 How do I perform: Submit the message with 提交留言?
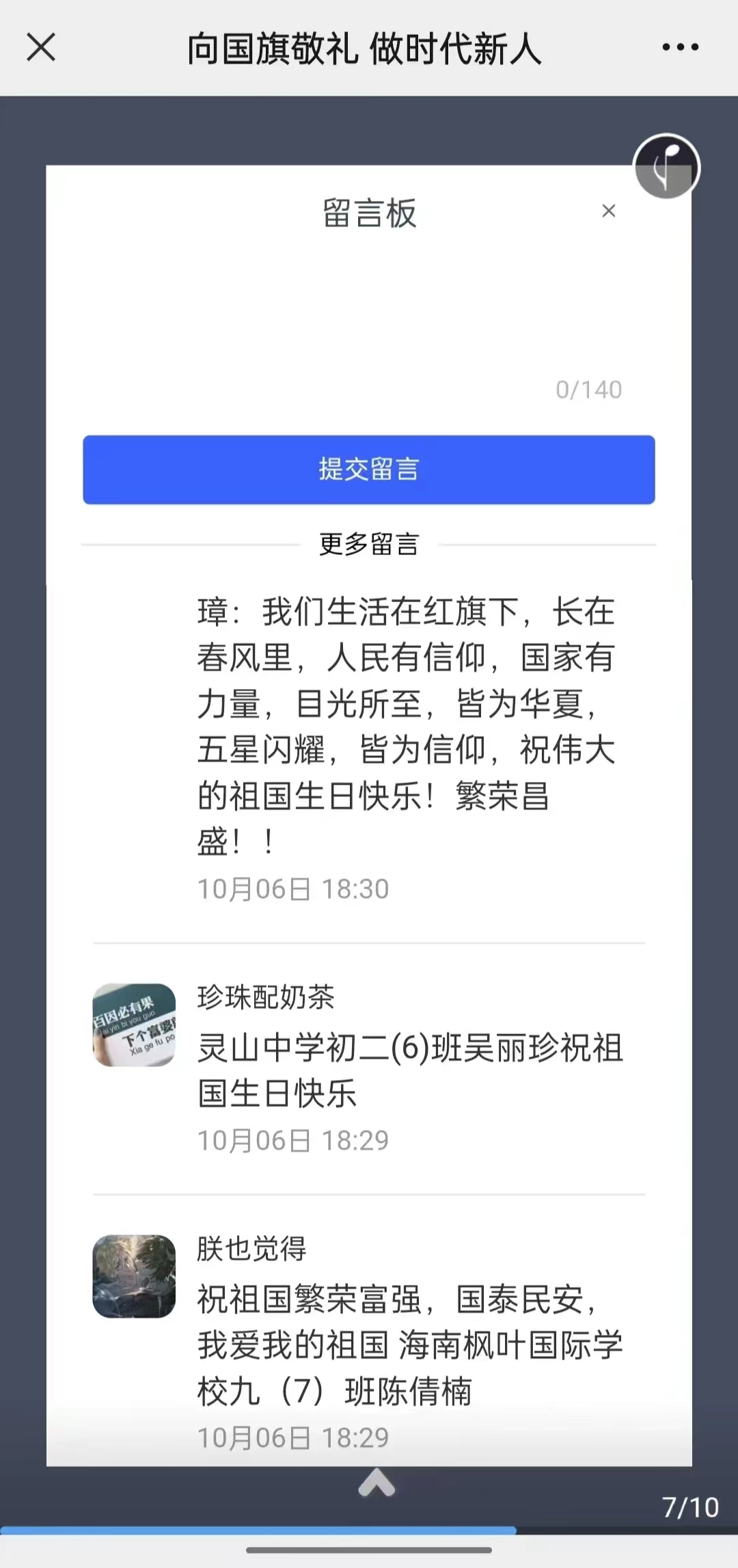click(x=369, y=470)
